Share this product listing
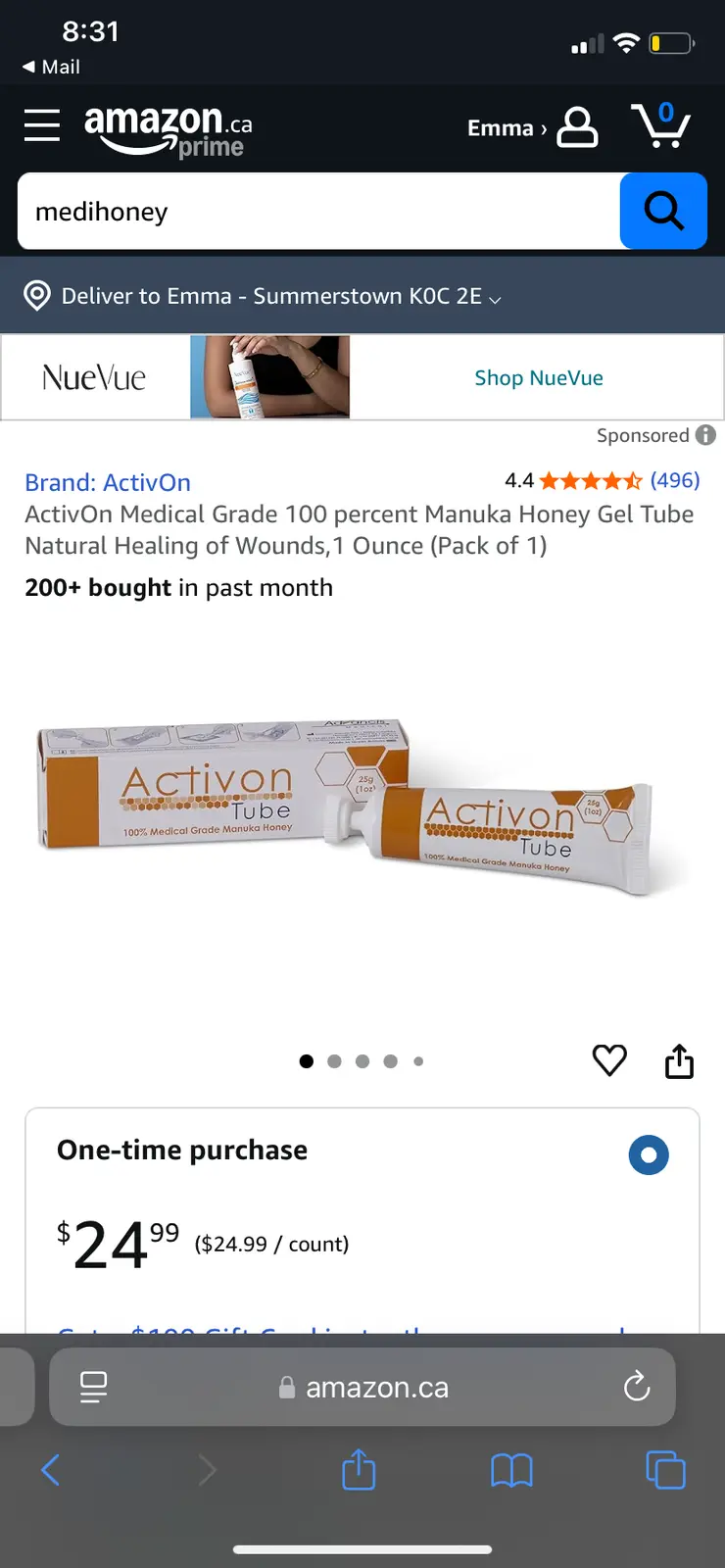This screenshot has height=1568, width=725. click(679, 1060)
